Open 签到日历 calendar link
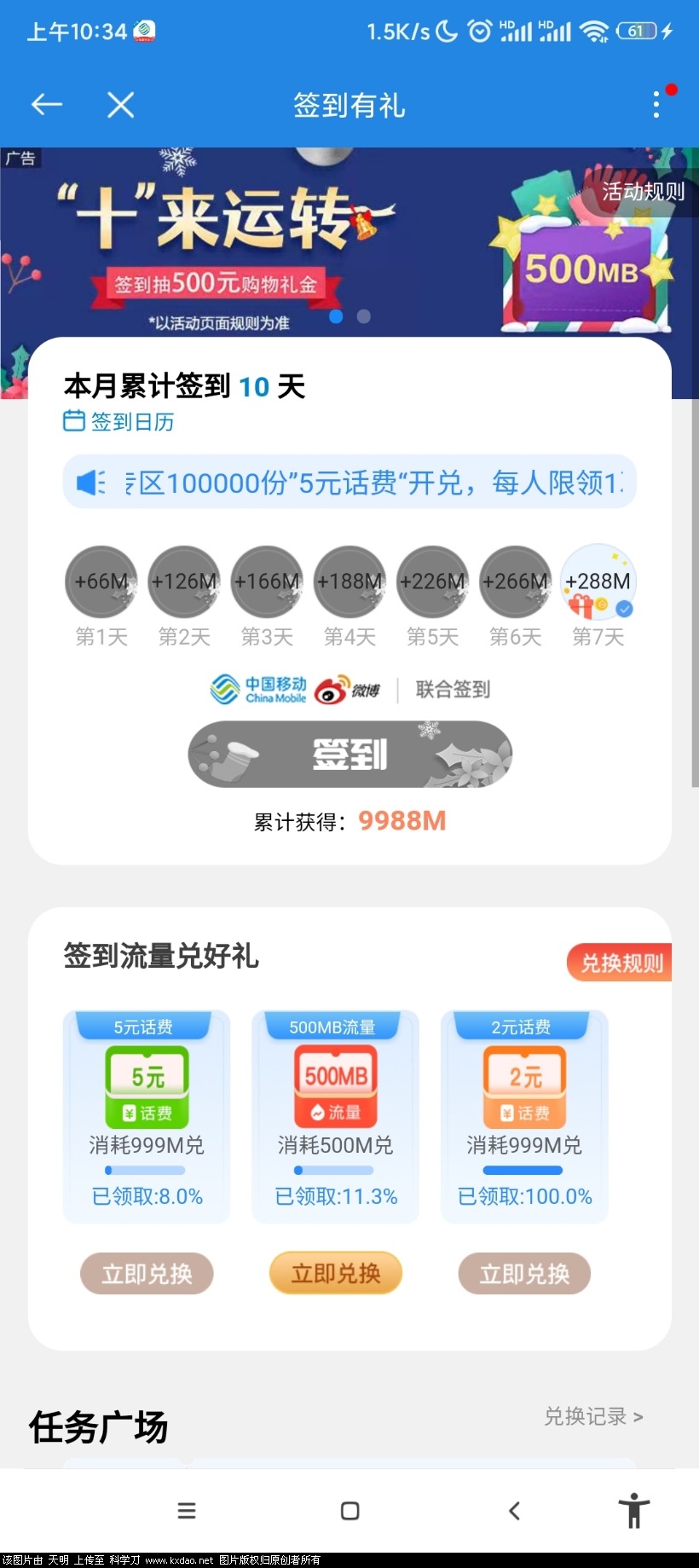Screen dimensions: 699x1568 point(119,421)
